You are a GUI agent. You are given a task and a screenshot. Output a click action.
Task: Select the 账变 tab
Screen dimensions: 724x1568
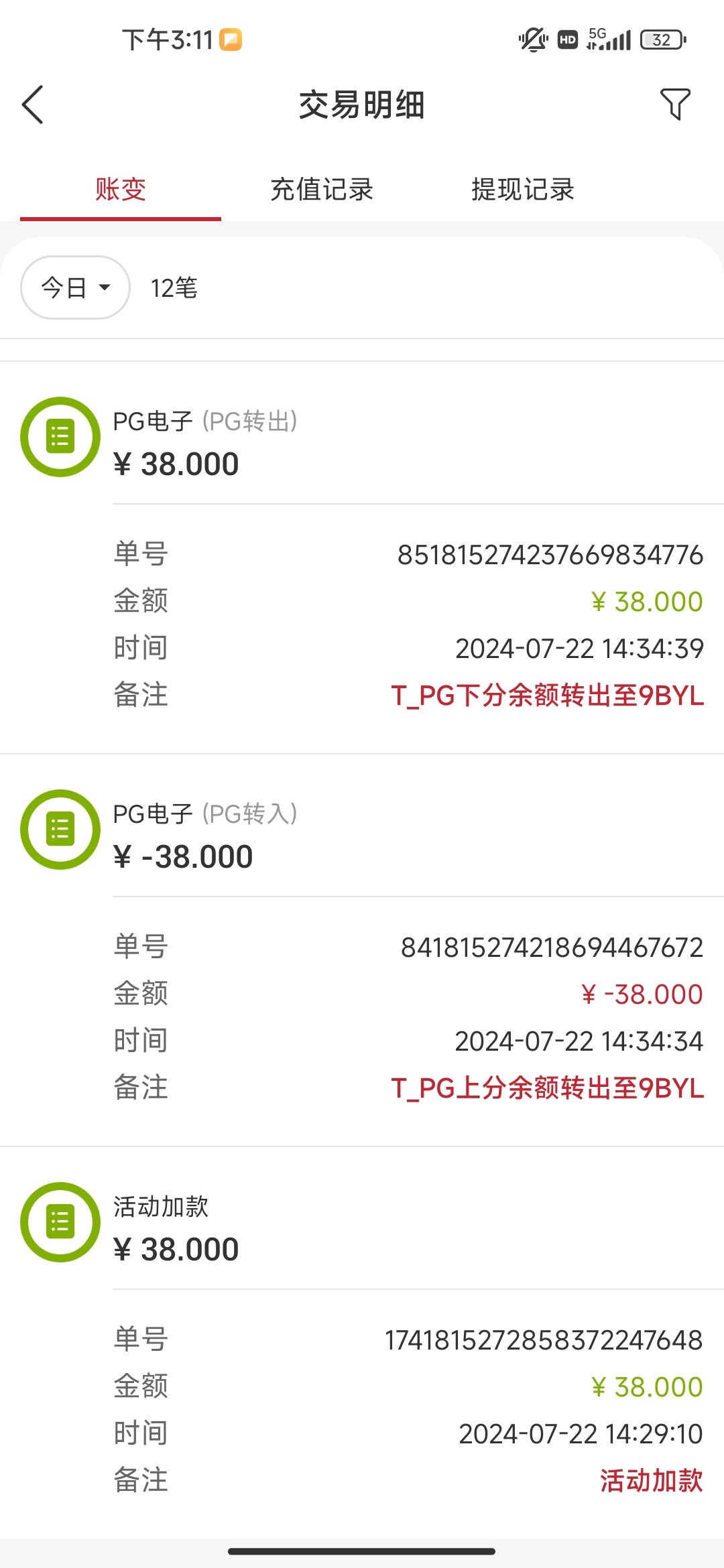coord(121,189)
